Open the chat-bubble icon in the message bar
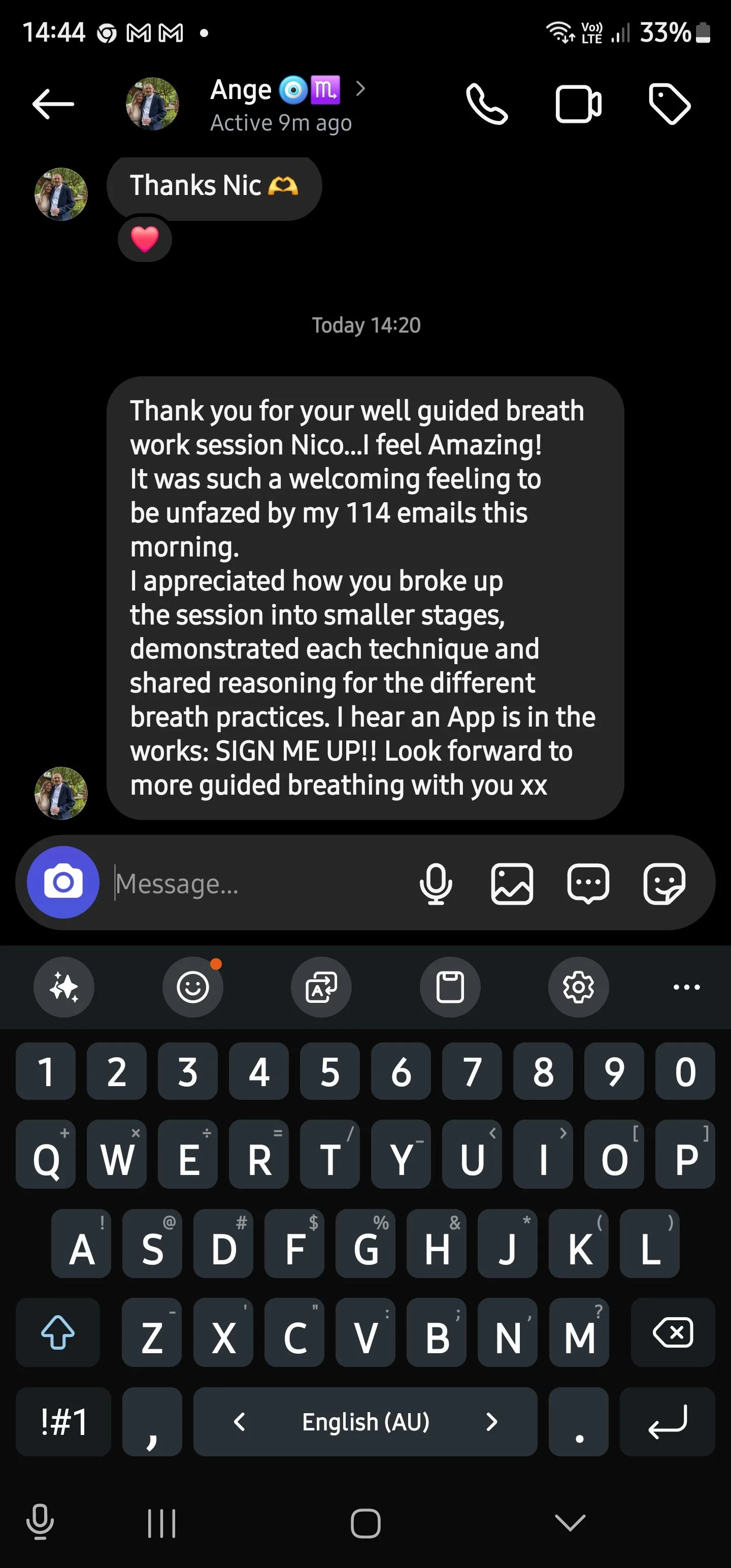Screen dimensions: 731x1568 [x=588, y=883]
